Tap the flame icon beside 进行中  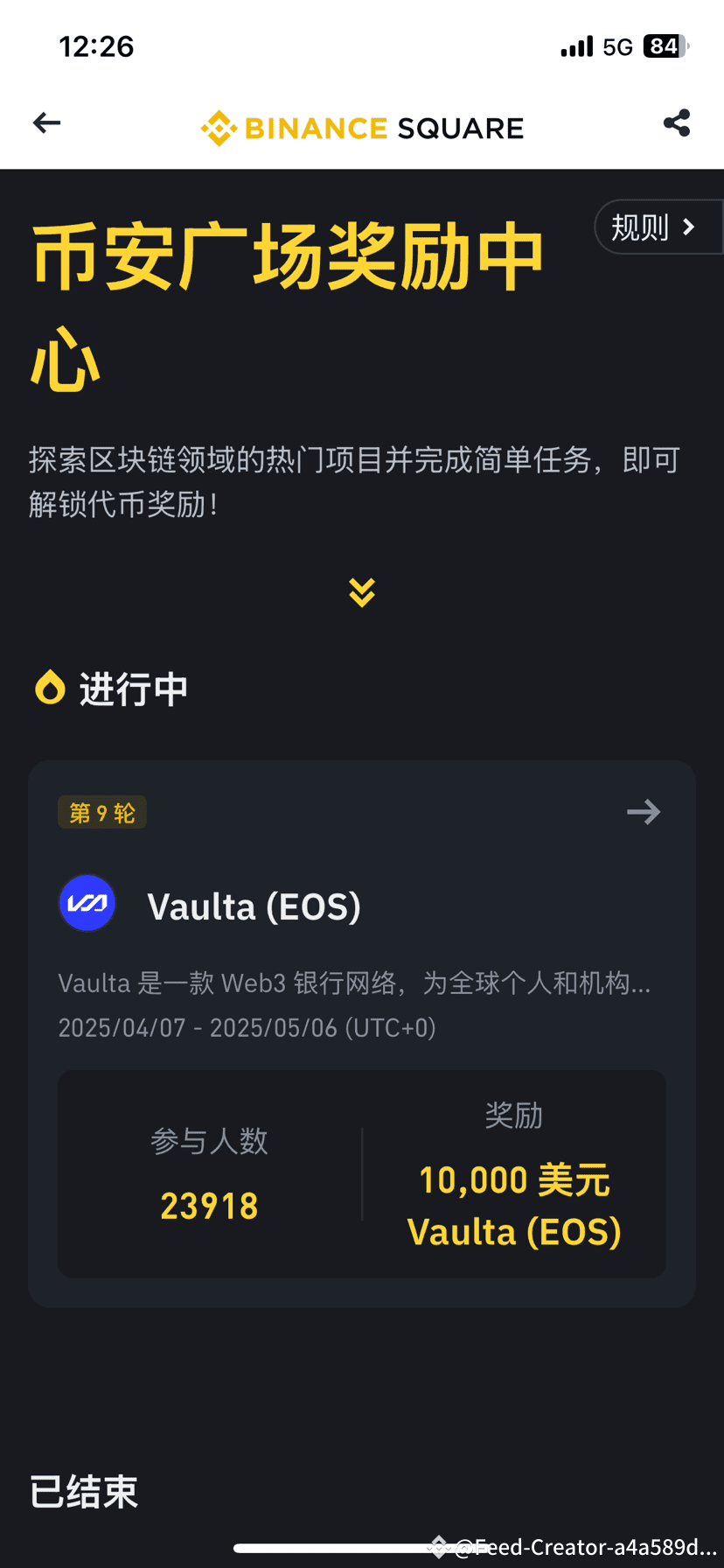coord(51,688)
